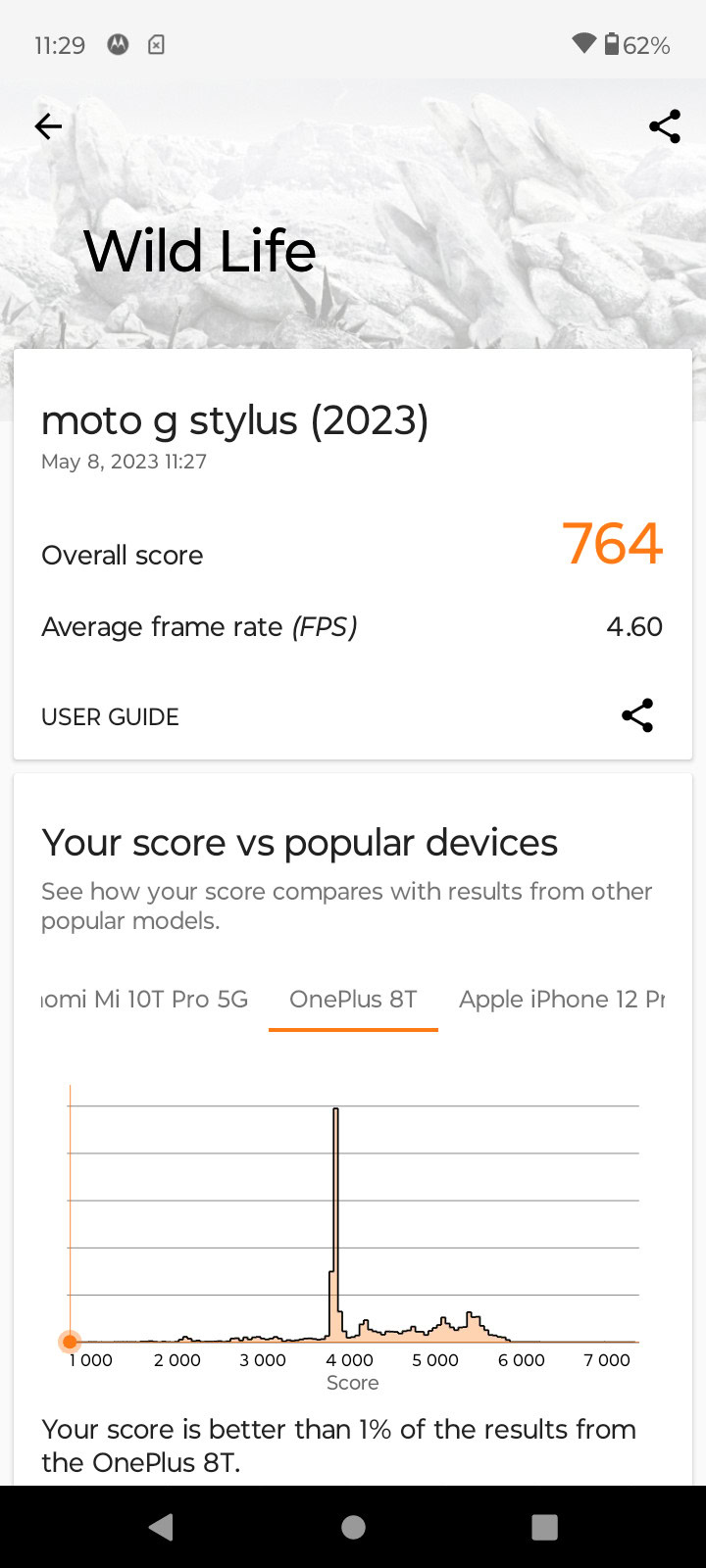Tap the system home button

click(x=353, y=1527)
